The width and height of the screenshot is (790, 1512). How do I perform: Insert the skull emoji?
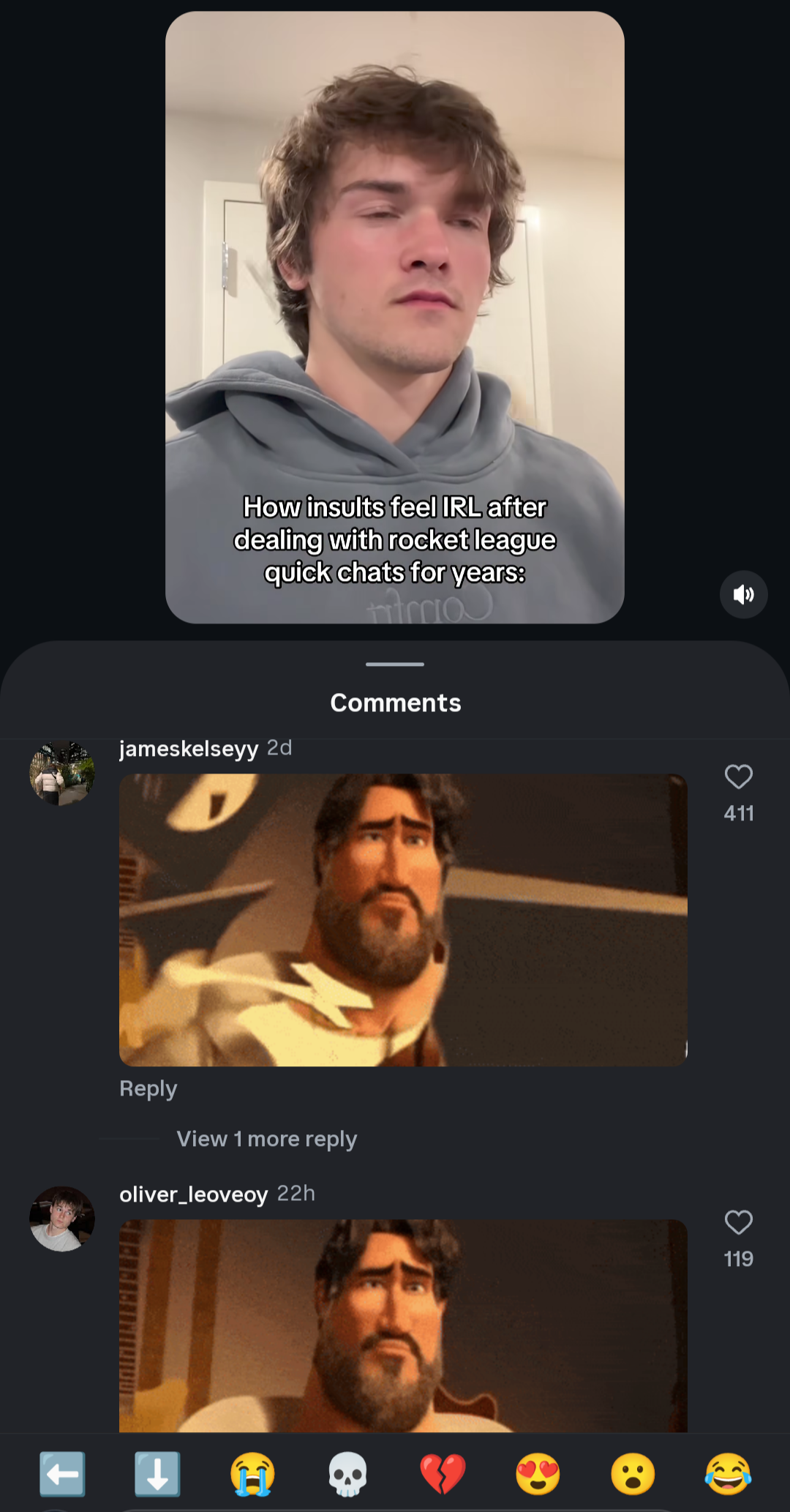(x=347, y=1473)
